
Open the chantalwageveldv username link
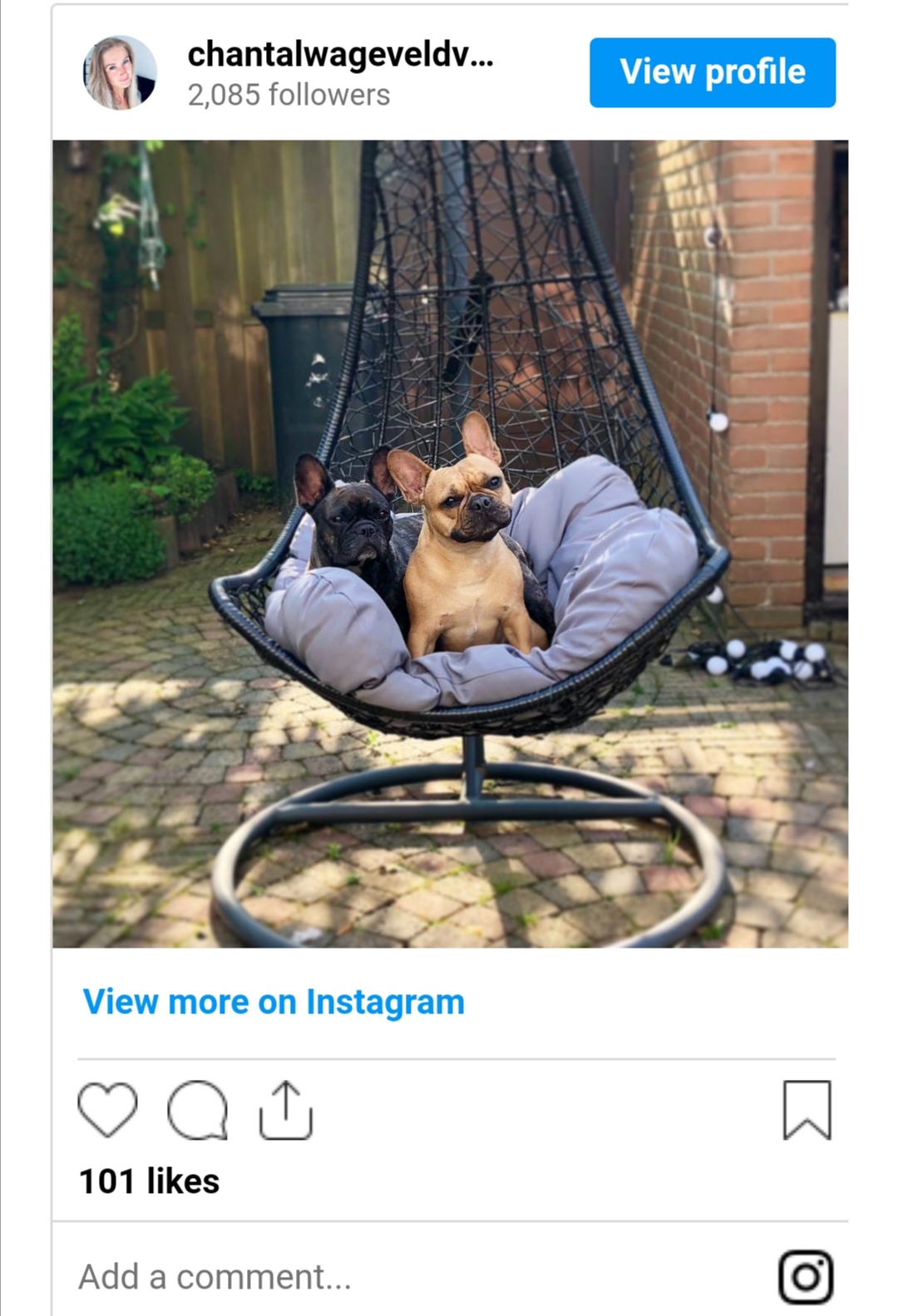click(340, 55)
